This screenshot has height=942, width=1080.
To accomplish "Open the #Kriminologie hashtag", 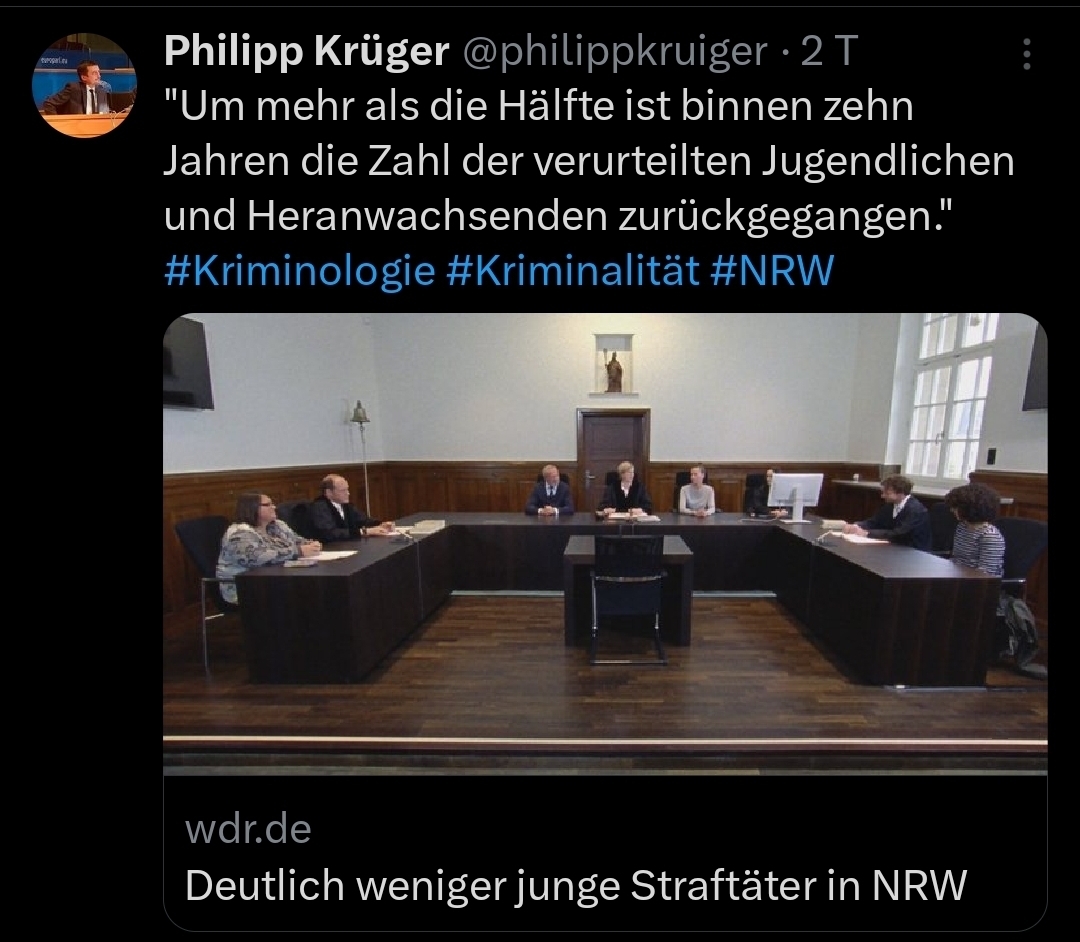I will point(298,272).
